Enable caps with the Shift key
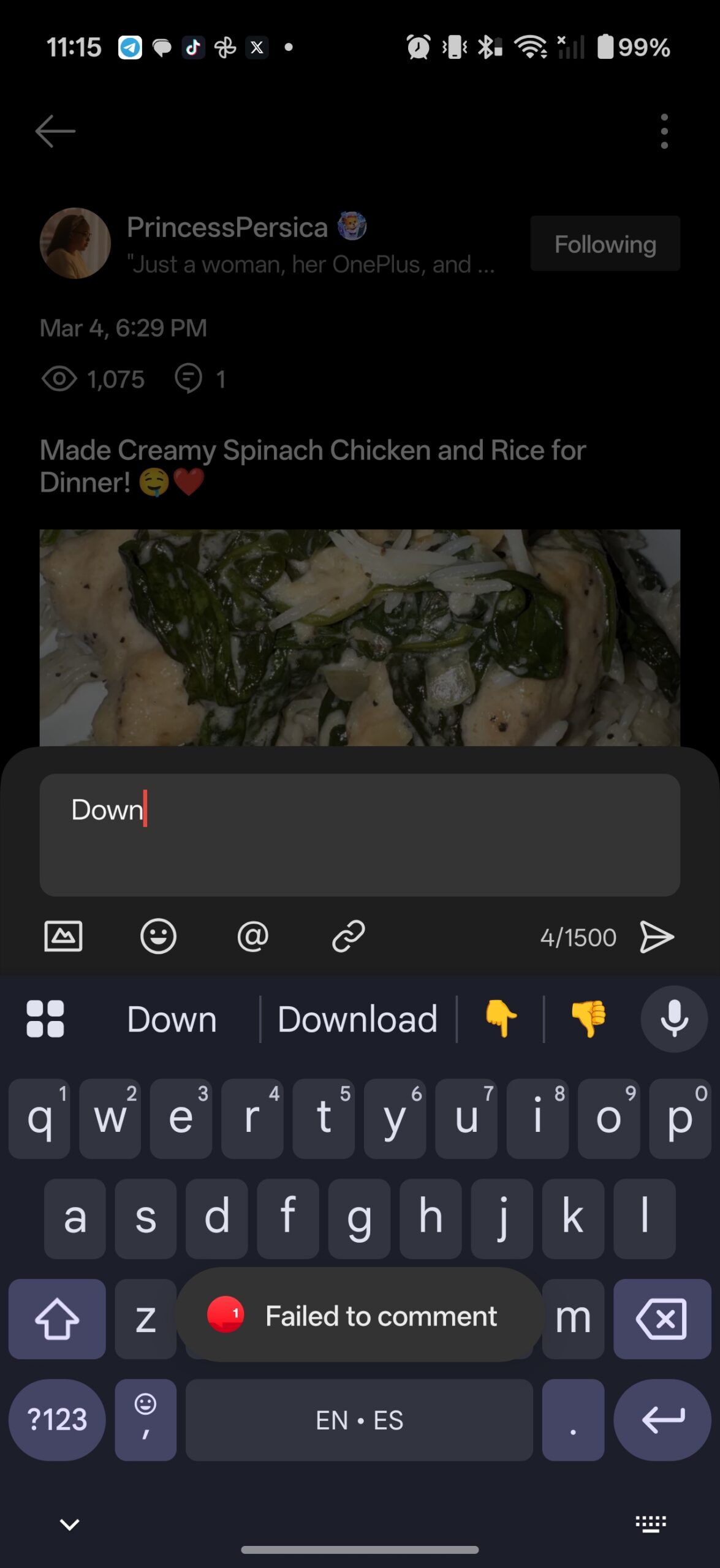This screenshot has height=1568, width=720. tap(56, 1319)
